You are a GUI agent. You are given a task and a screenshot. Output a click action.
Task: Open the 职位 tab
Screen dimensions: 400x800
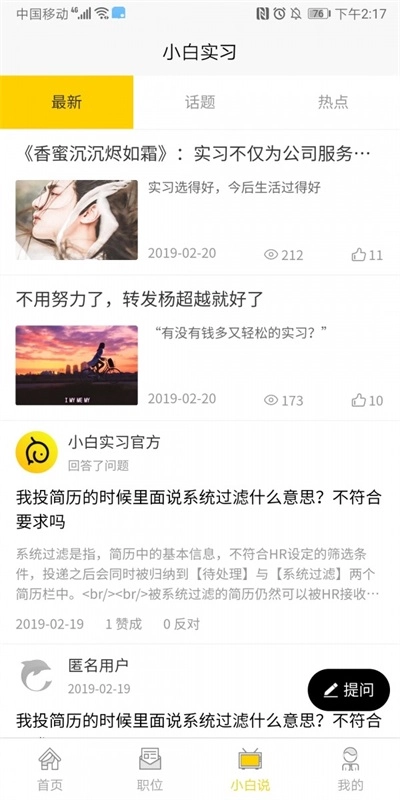tap(150, 769)
